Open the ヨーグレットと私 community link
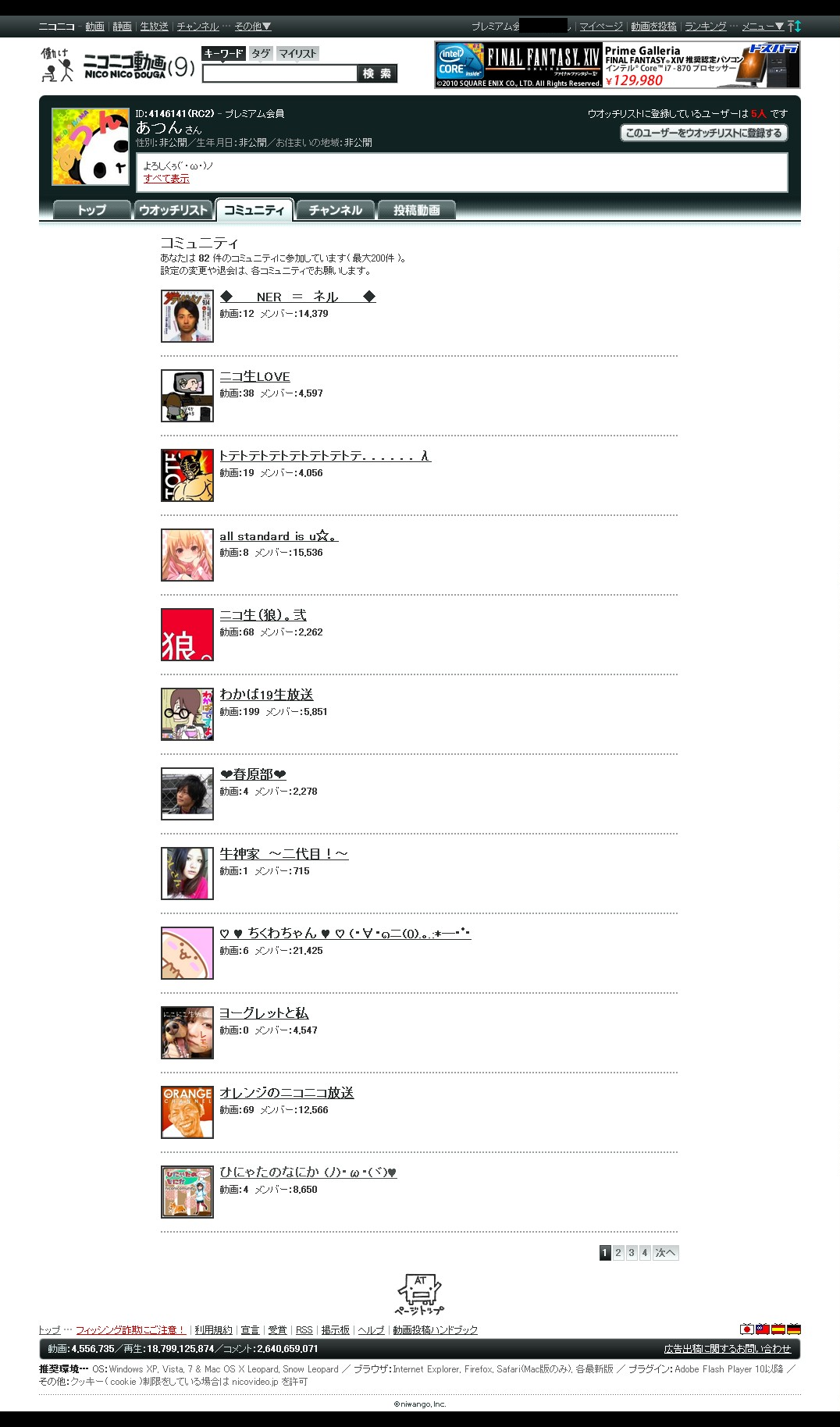The image size is (840, 1427). point(264,1013)
